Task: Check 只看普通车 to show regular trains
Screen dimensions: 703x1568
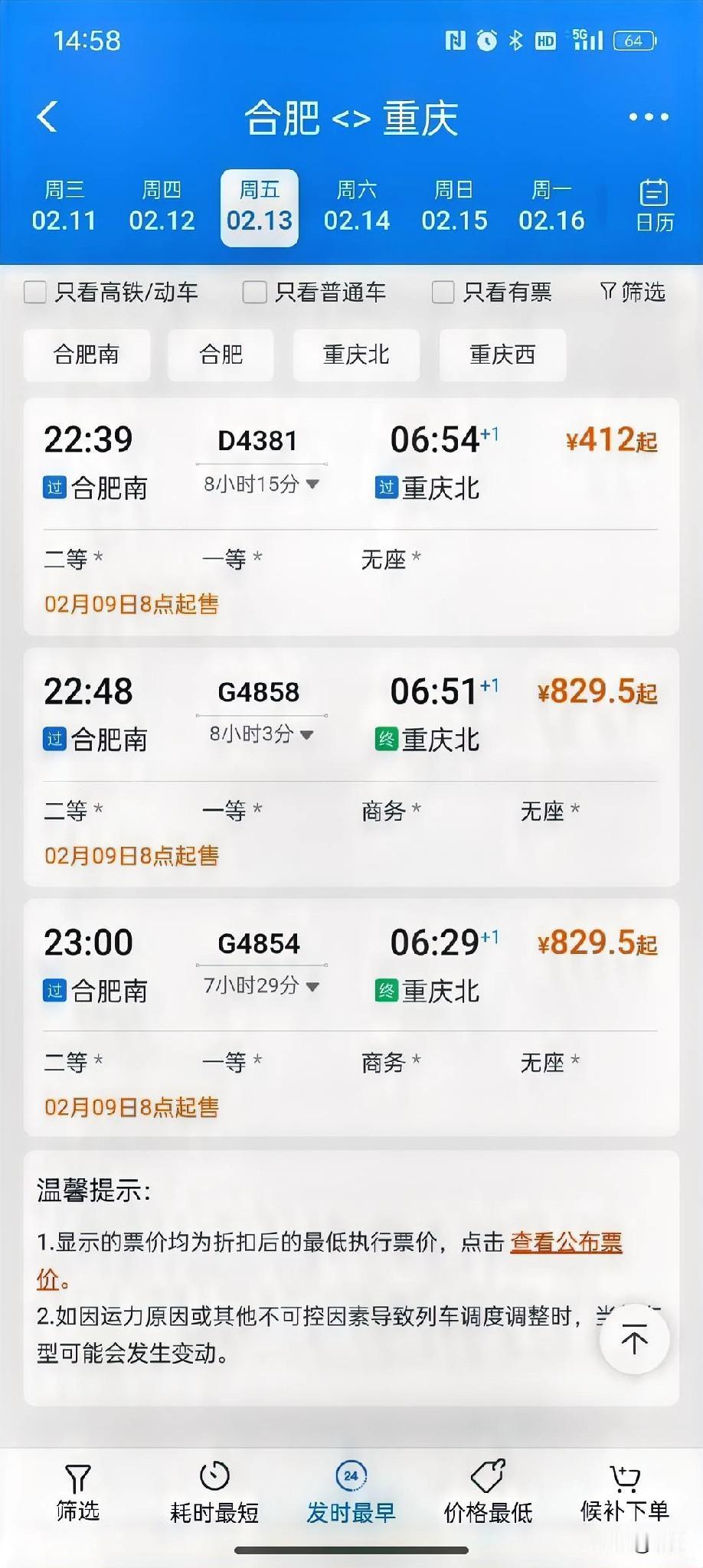Action: point(253,292)
